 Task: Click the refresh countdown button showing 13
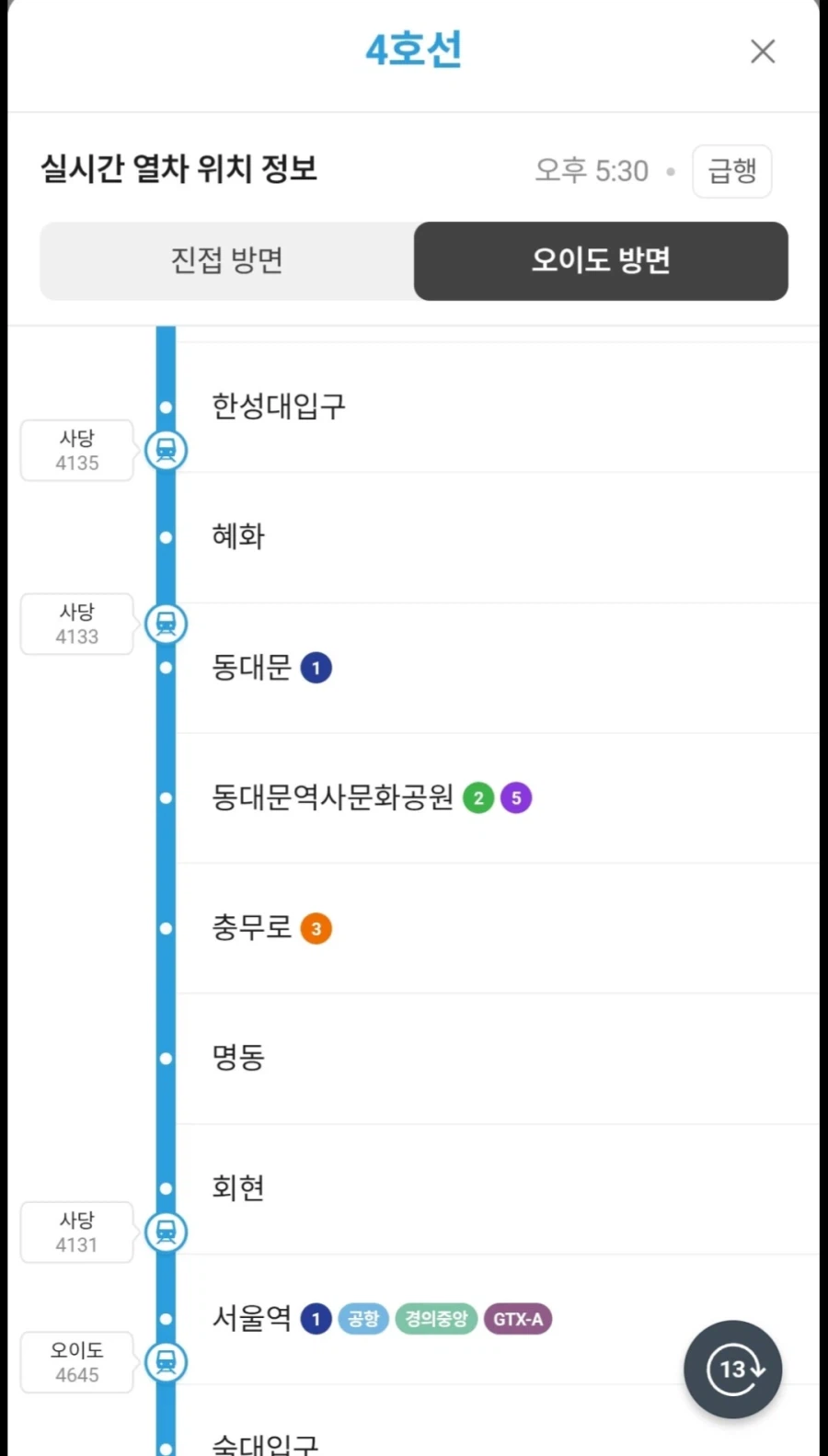click(732, 1370)
